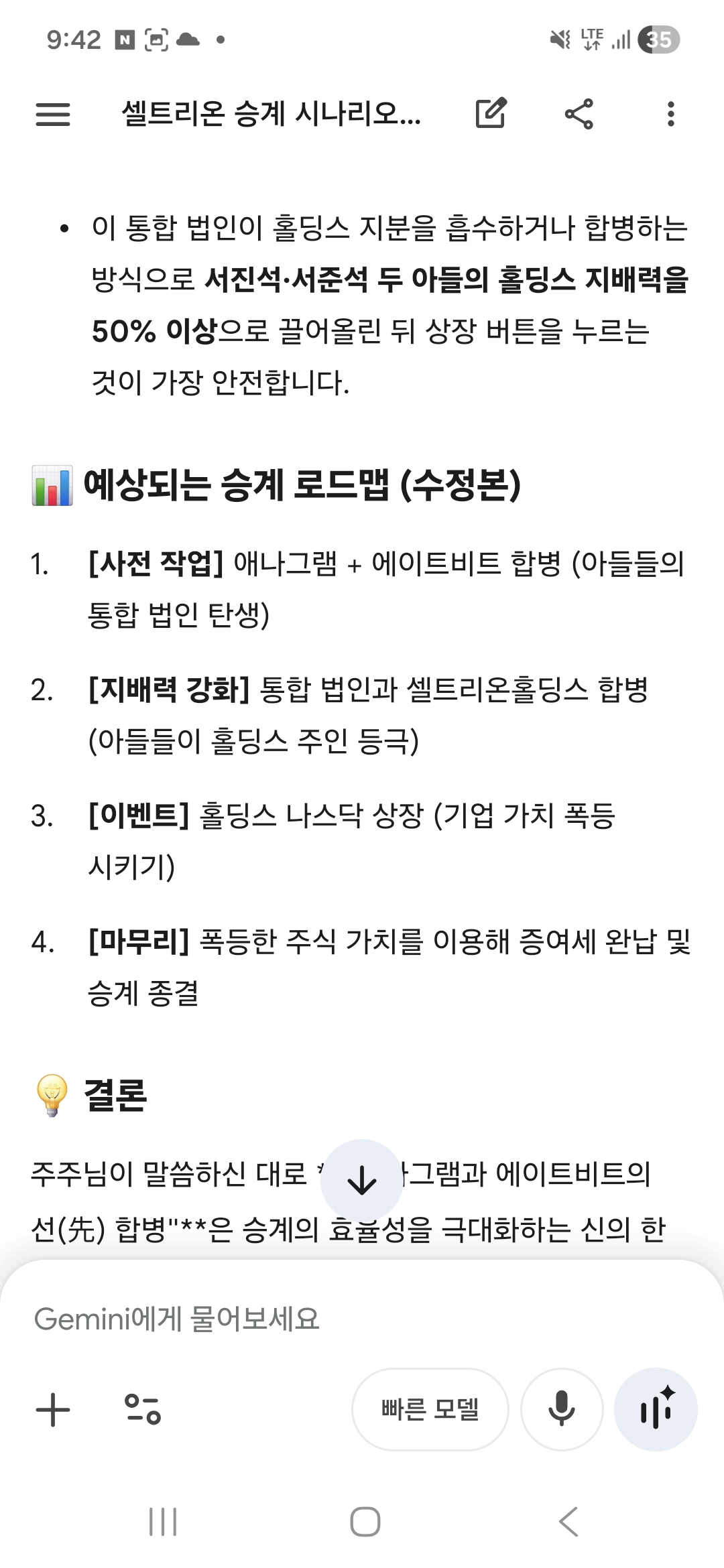This screenshot has width=724, height=1568.
Task: Open the three-dot overflow menu
Action: (x=670, y=114)
